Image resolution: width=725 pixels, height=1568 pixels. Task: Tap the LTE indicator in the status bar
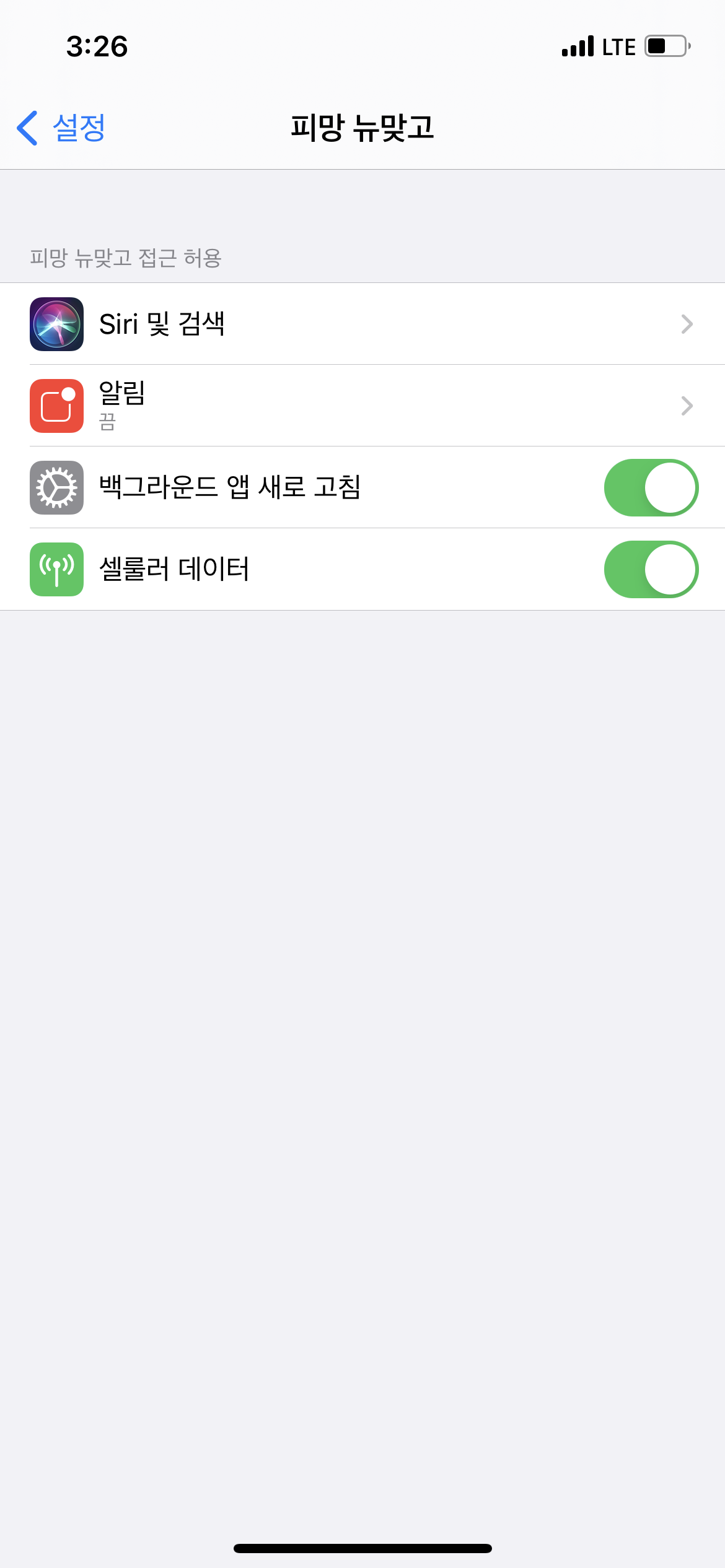click(617, 45)
